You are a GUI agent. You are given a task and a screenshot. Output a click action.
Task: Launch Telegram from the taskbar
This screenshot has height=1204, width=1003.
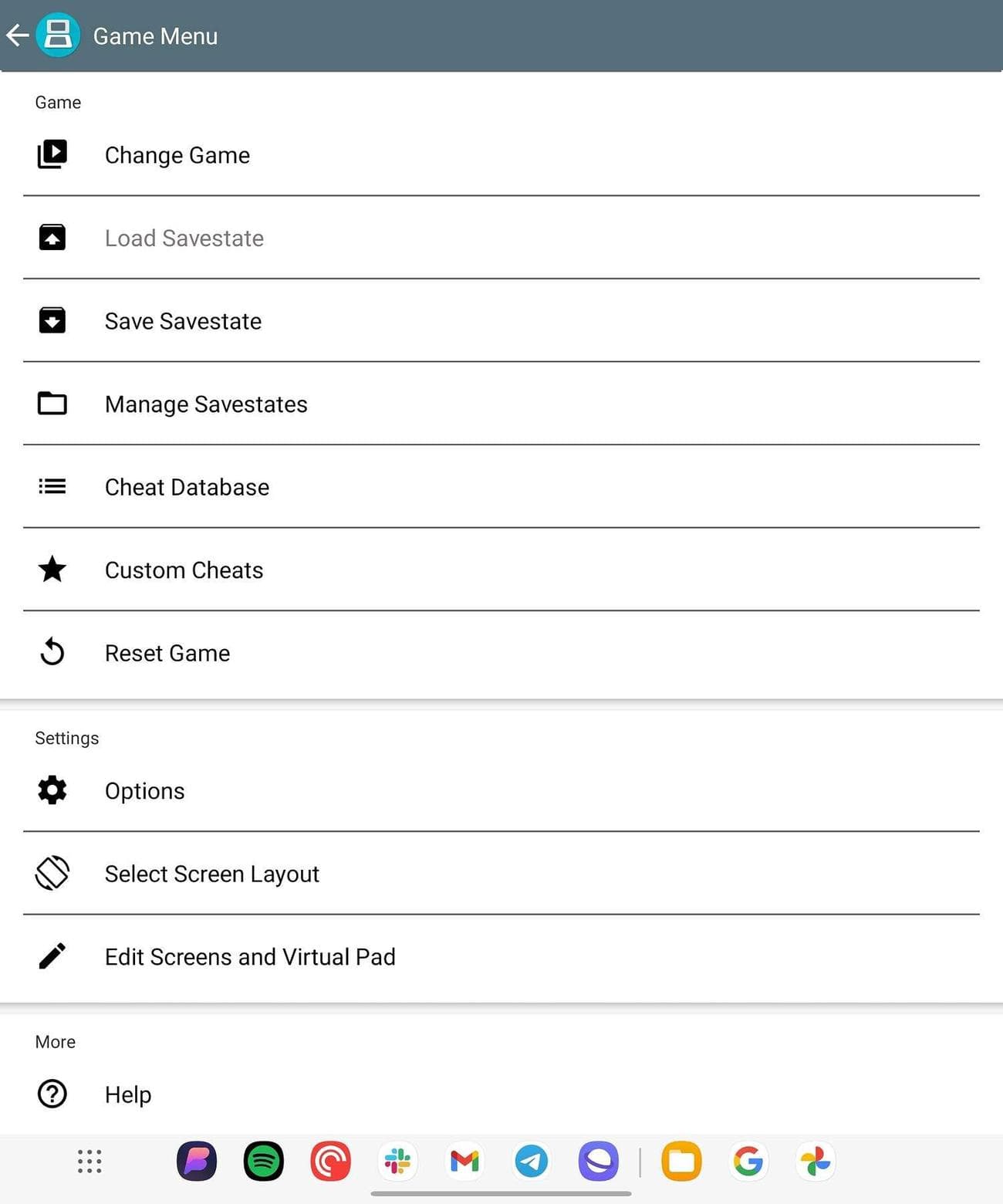(x=532, y=1162)
